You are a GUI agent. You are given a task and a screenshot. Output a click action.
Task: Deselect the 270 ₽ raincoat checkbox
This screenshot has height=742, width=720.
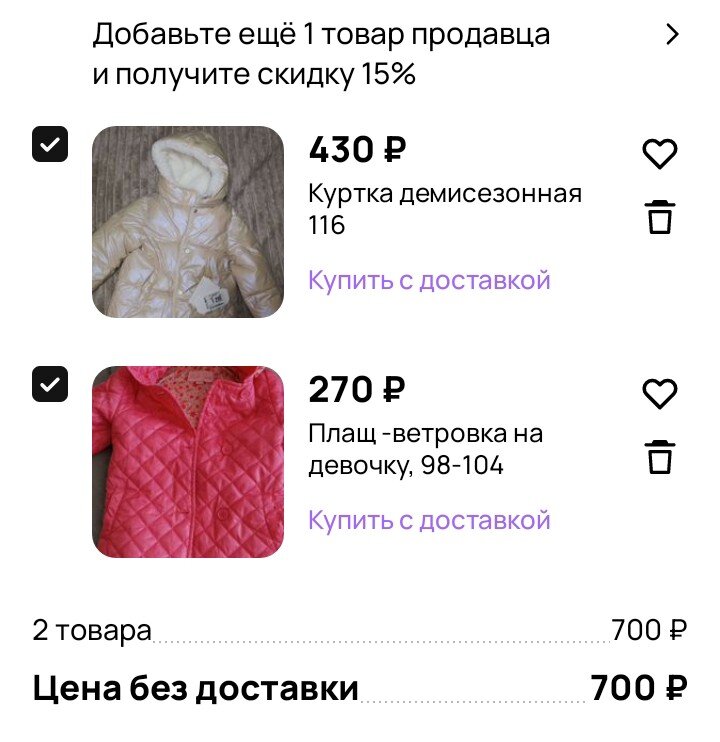click(x=50, y=384)
